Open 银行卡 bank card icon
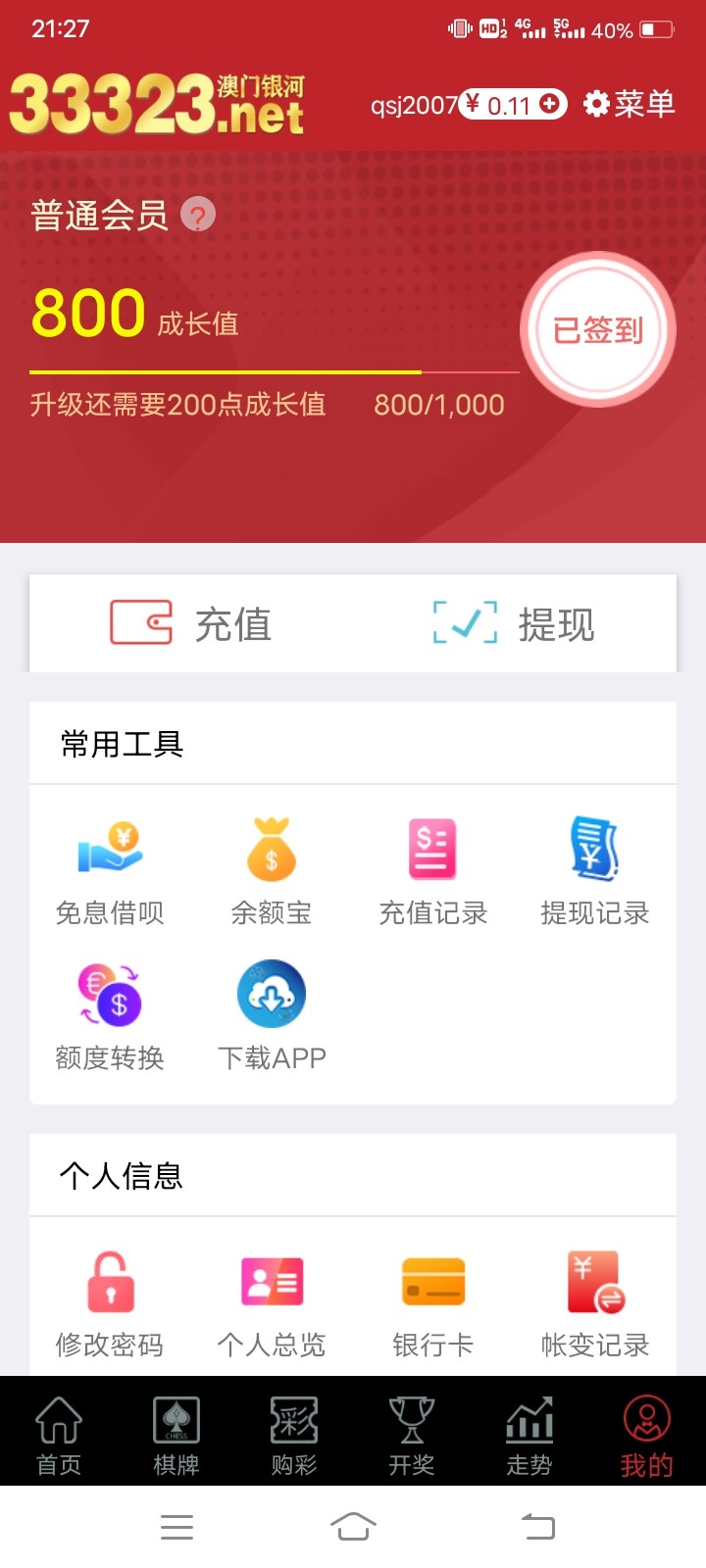This screenshot has width=706, height=1568. coord(432,1281)
